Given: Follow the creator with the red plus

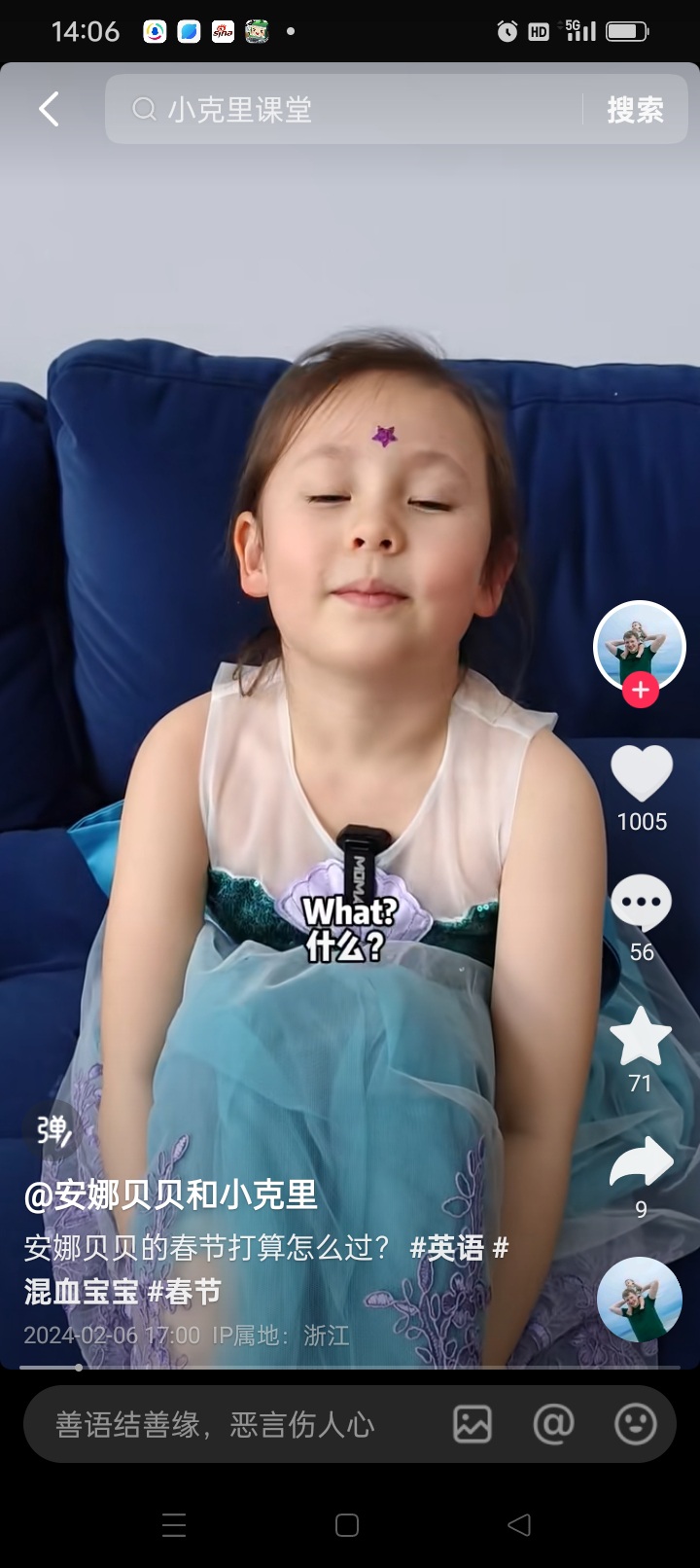Looking at the screenshot, I should 640,691.
